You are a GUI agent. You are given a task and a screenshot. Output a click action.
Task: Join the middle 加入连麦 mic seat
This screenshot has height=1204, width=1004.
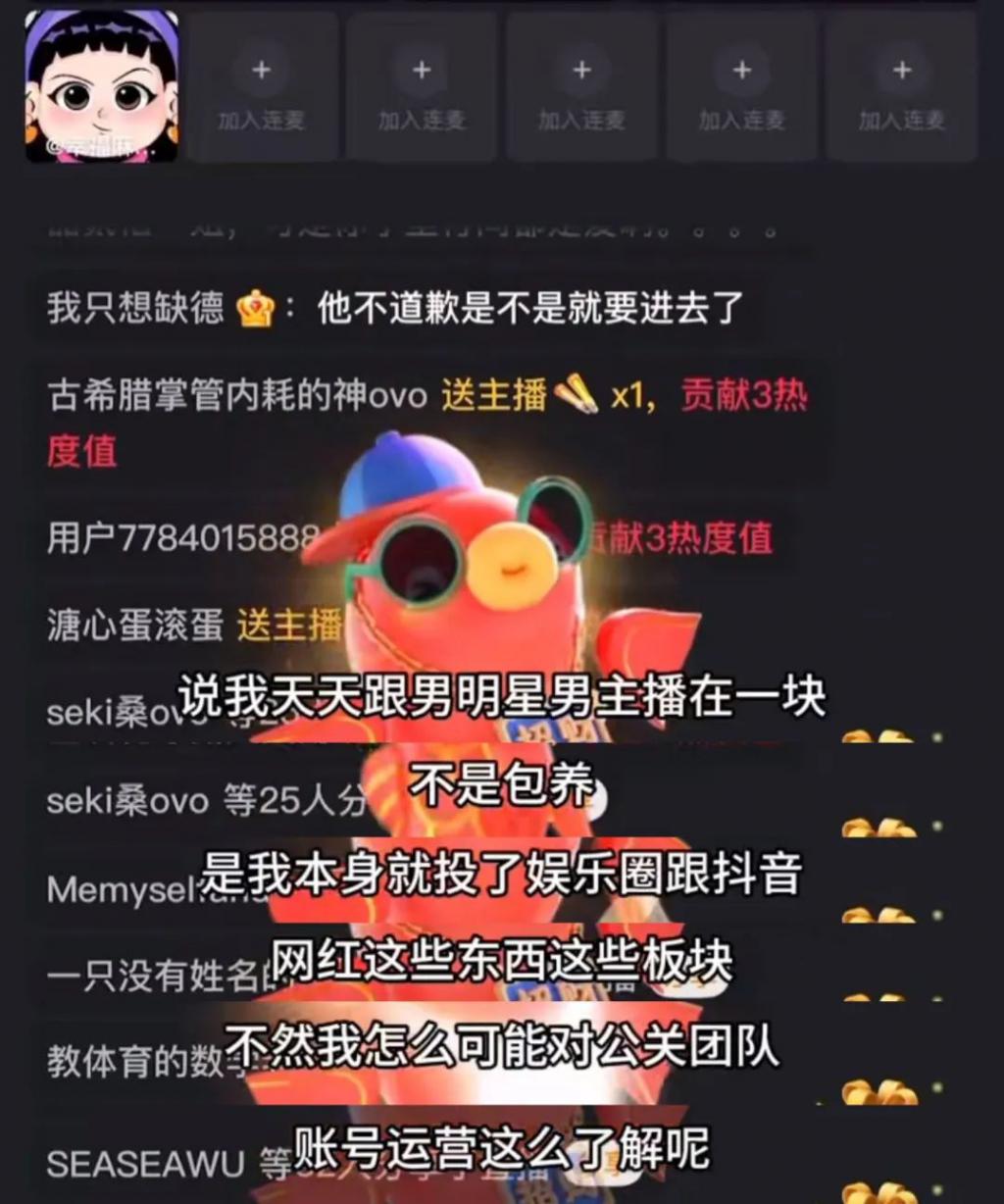[581, 88]
